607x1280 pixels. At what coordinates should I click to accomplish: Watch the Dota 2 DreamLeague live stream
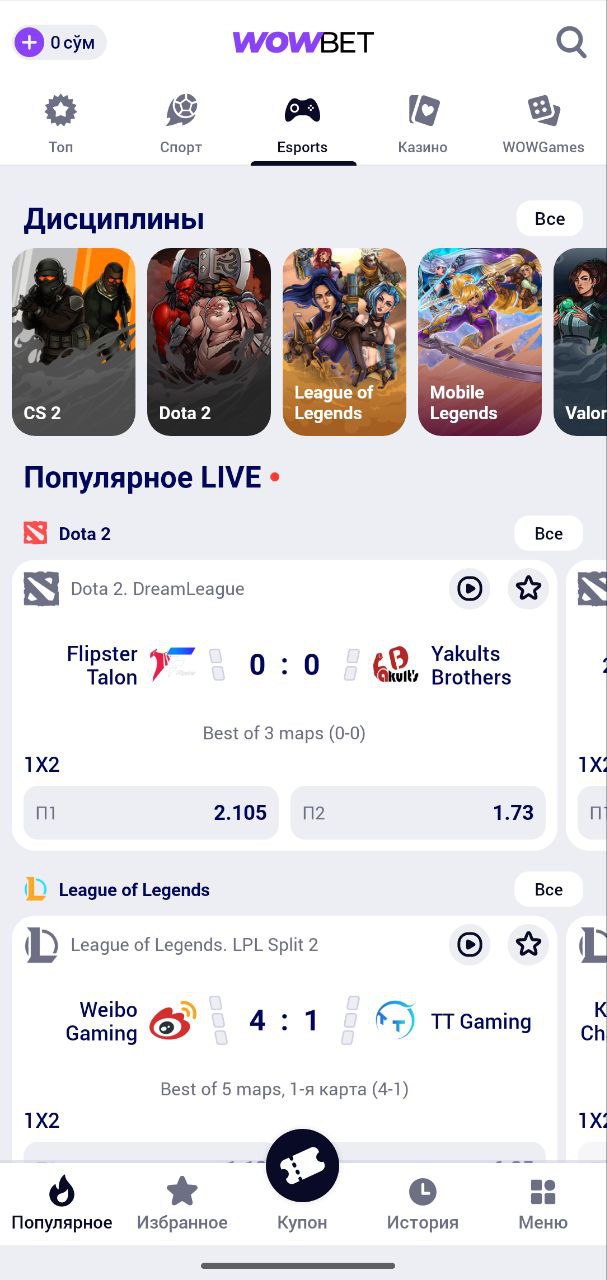[x=470, y=589]
